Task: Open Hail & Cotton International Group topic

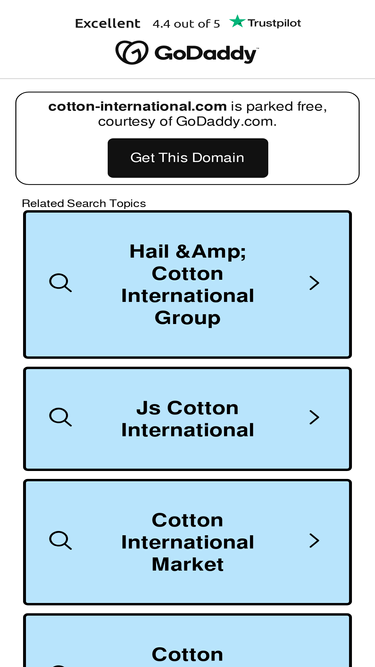Action: click(x=188, y=284)
